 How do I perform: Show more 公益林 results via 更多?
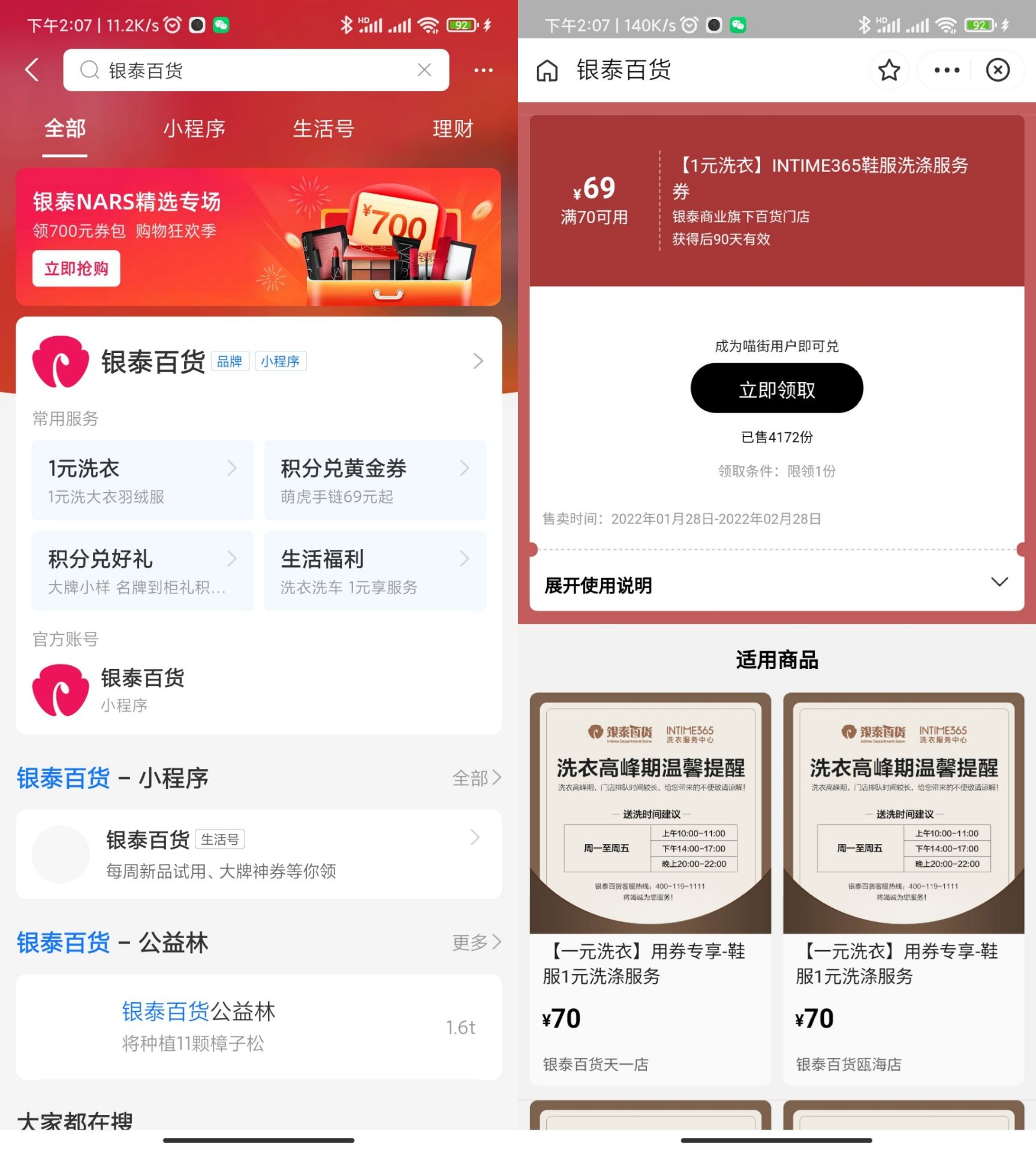(x=476, y=942)
